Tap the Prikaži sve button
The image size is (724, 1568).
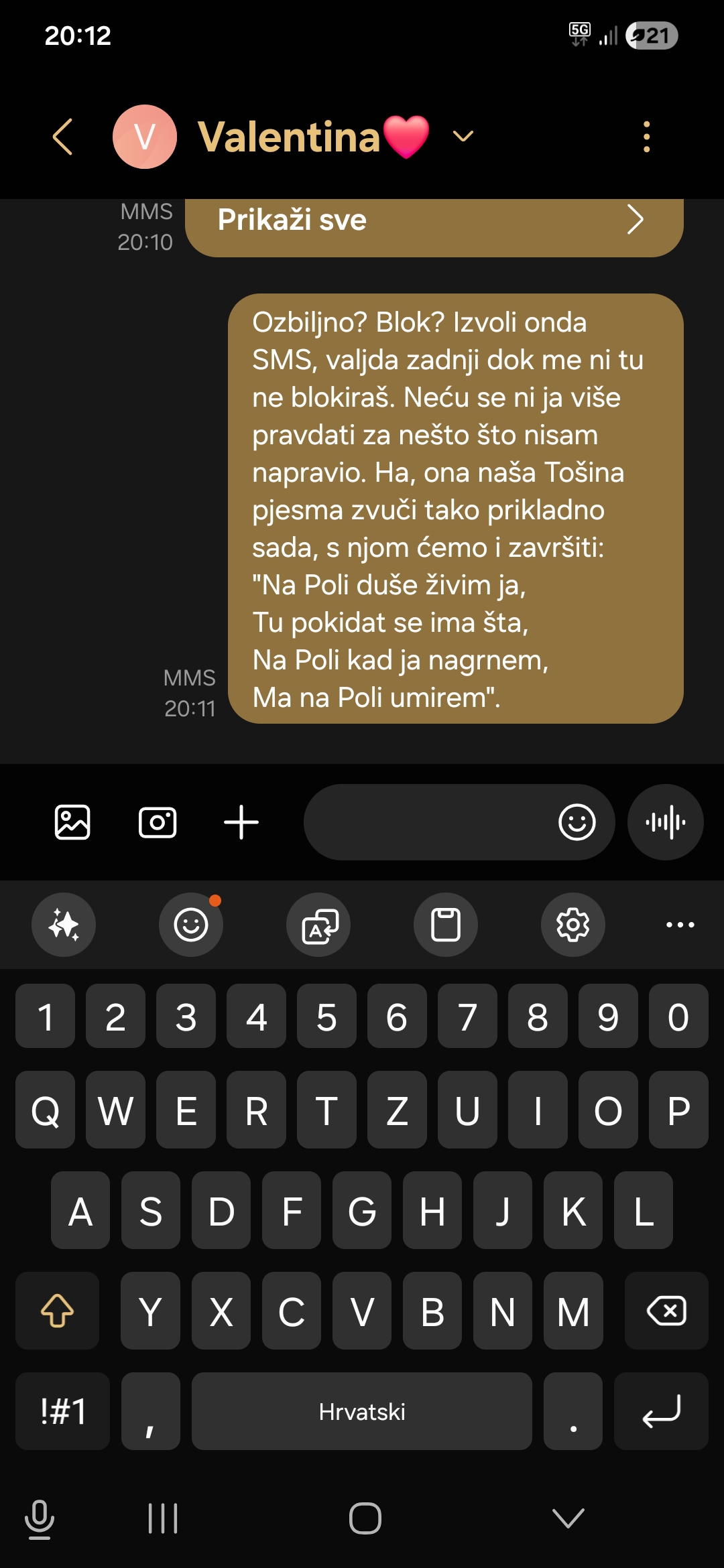(x=434, y=221)
